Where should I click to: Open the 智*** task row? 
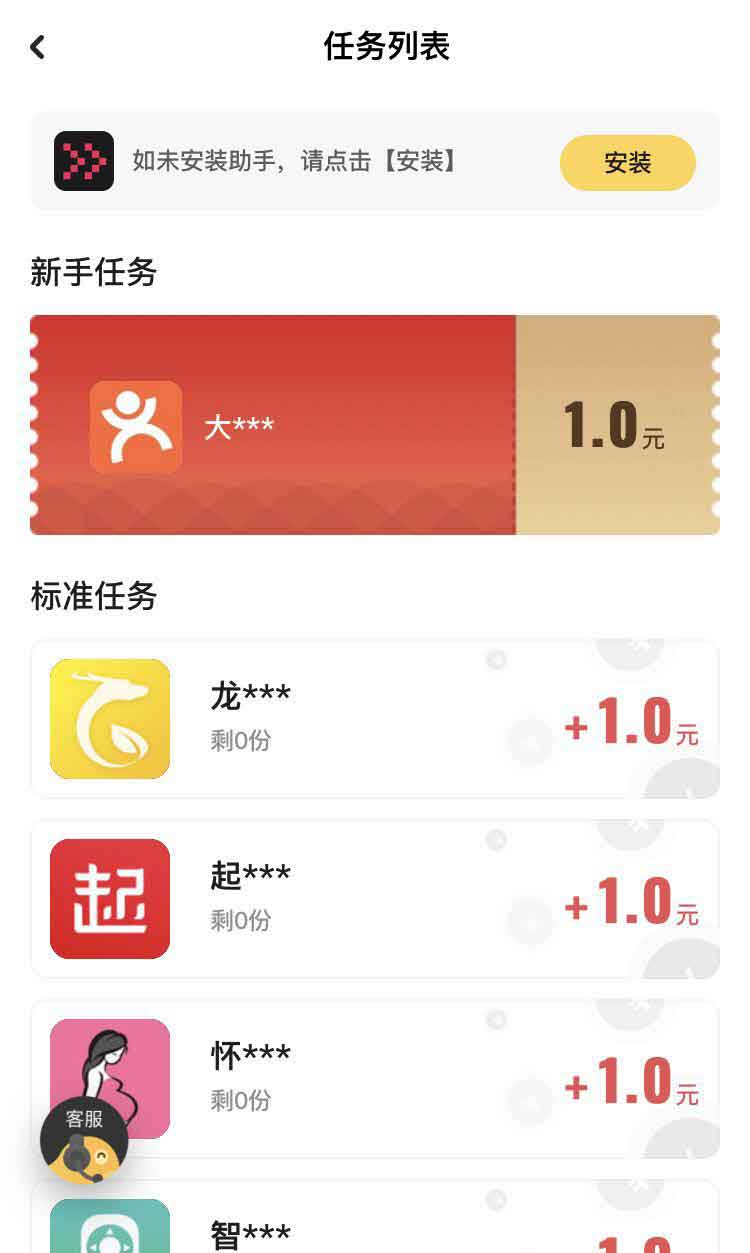[374, 1230]
